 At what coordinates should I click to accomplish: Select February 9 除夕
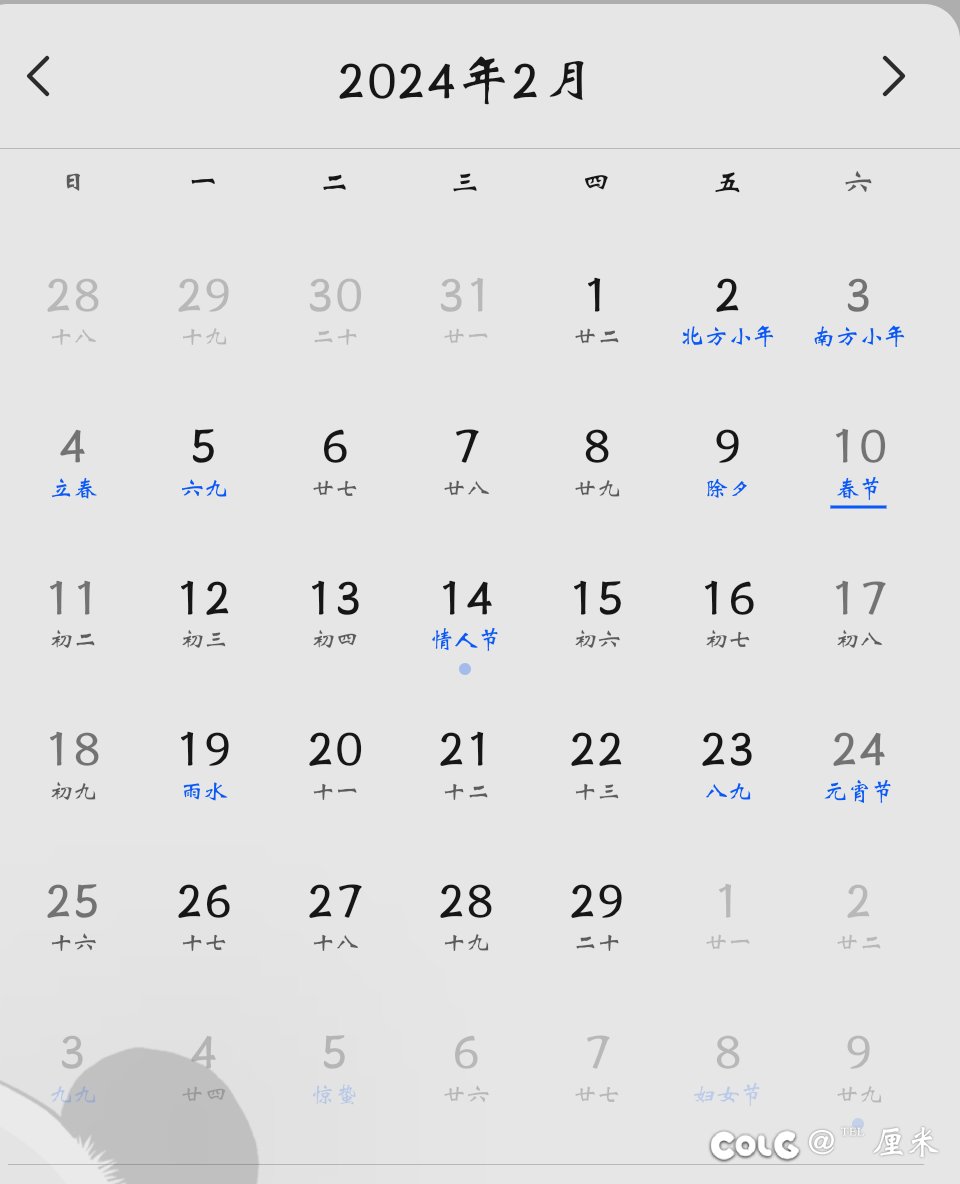coord(727,462)
